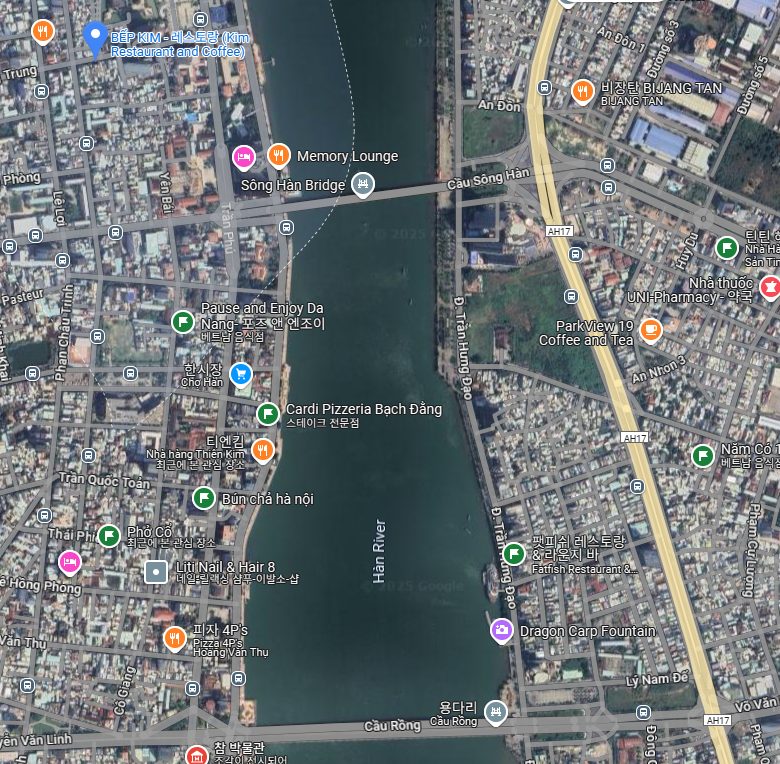Open the Năm Có 1 flag marker
Screen dimensions: 780x764
click(703, 456)
